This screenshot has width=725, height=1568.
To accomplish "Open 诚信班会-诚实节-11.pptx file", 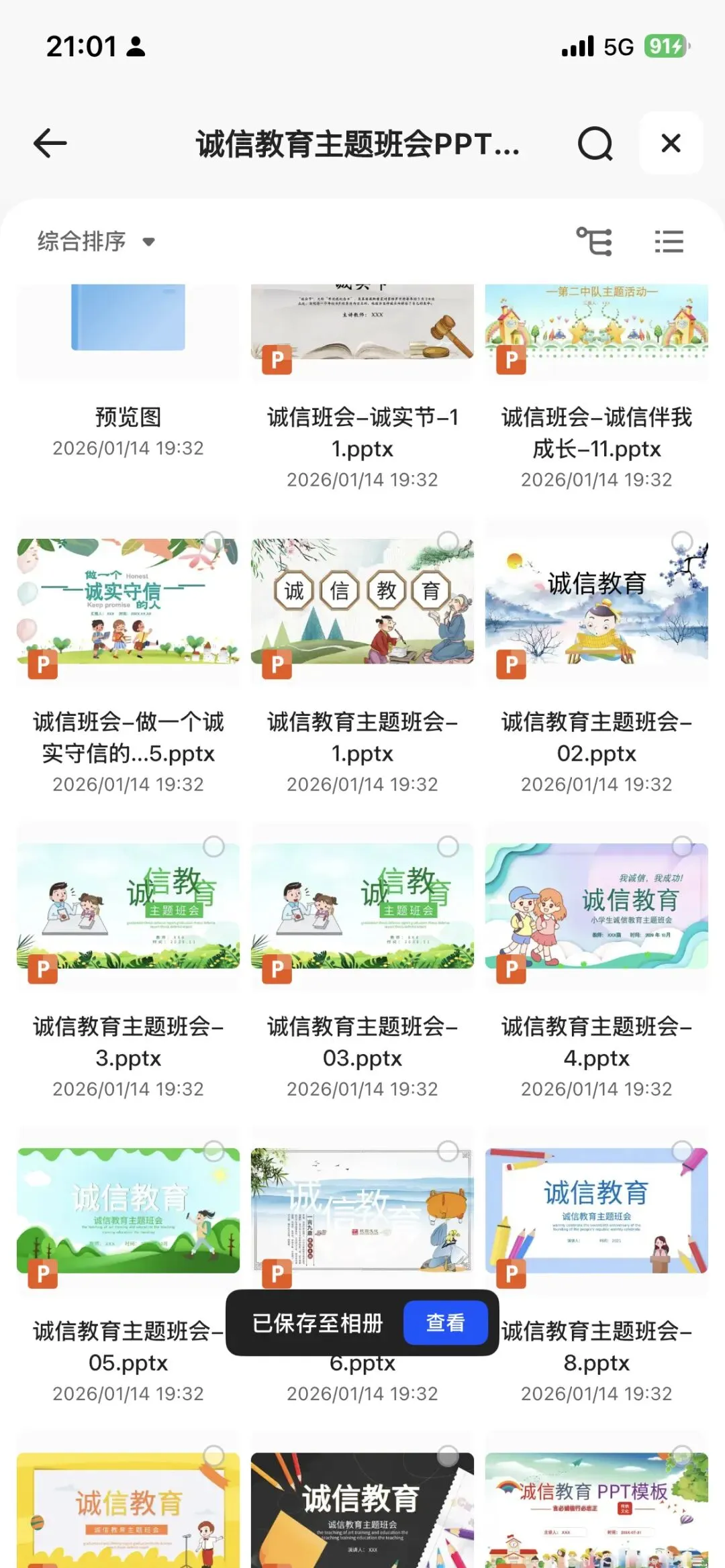I will 362,329.
